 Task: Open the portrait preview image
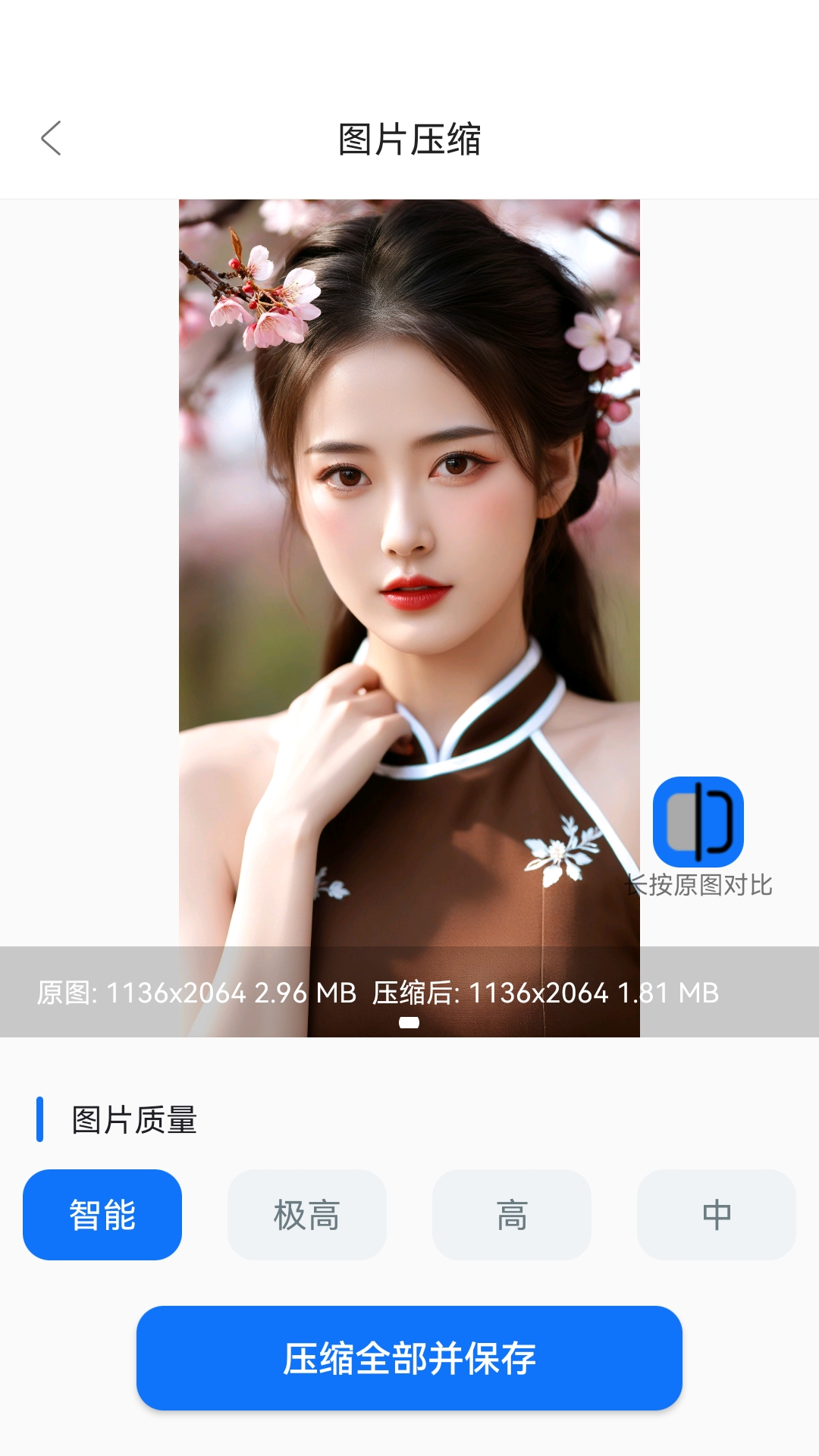point(409,569)
